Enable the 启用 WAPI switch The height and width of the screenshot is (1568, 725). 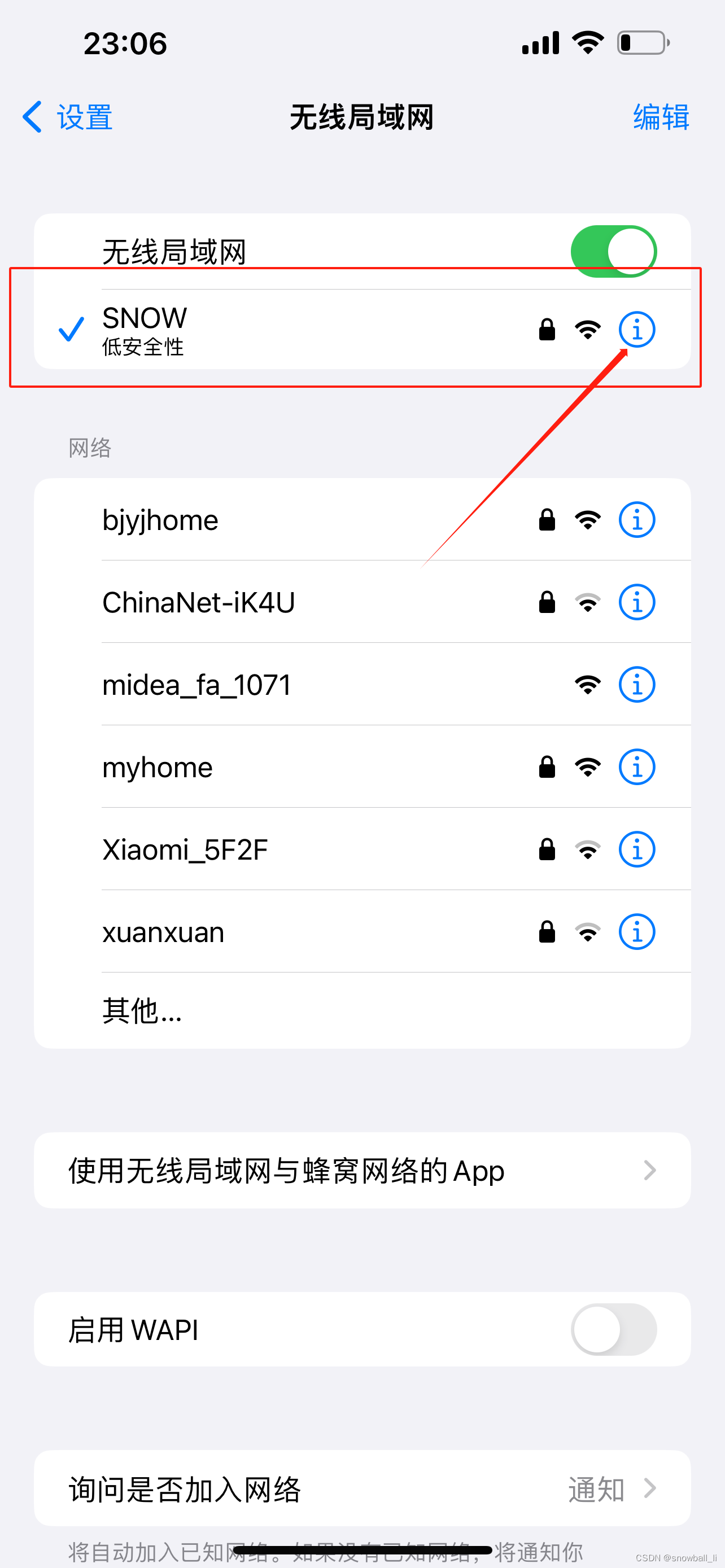click(613, 1329)
